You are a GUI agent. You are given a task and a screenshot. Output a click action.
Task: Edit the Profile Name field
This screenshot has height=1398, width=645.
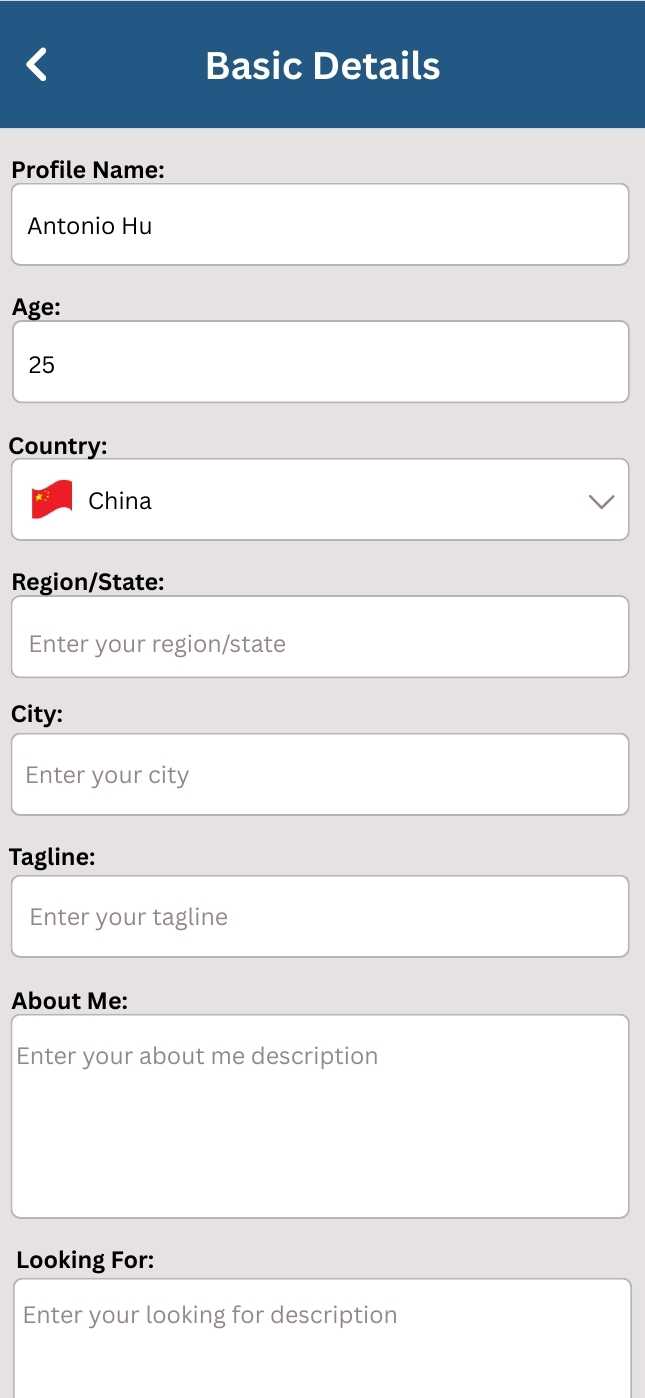pos(320,225)
